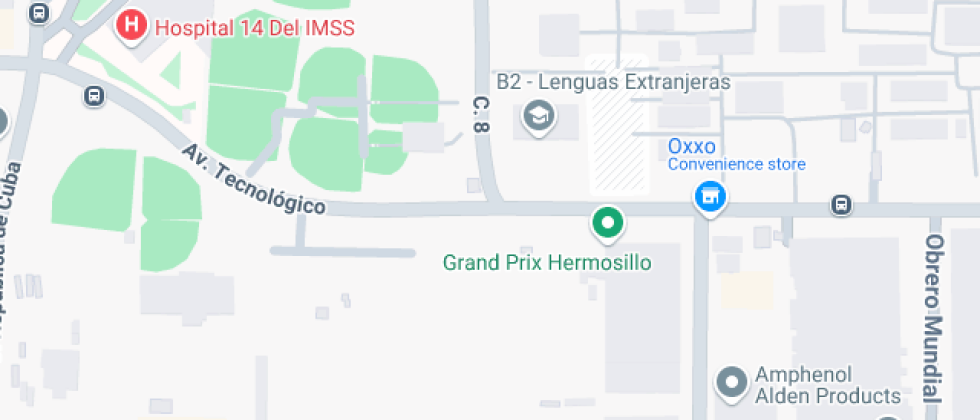Select the Grand Prix Hermosillo pin

tap(608, 223)
